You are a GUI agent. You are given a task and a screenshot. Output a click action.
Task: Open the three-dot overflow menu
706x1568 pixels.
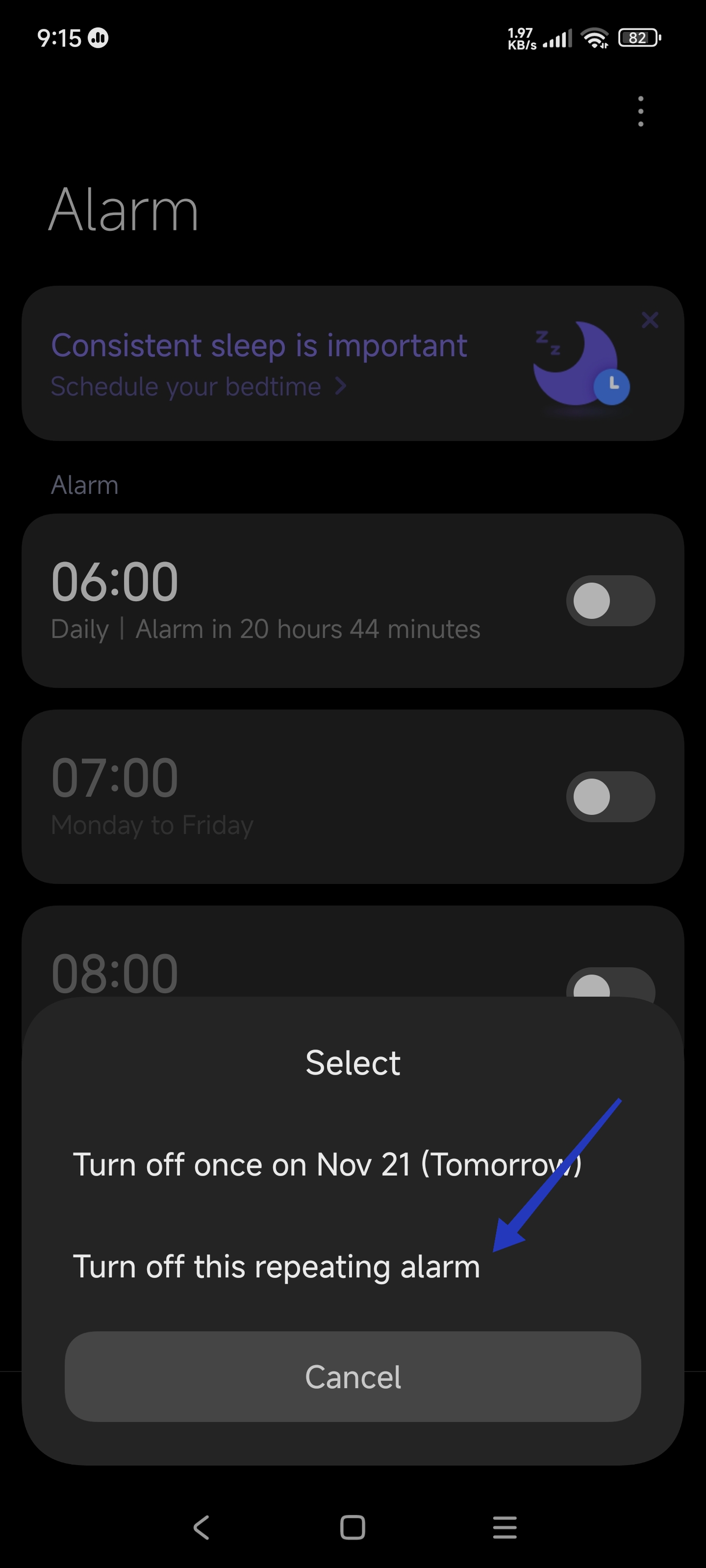[x=640, y=111]
